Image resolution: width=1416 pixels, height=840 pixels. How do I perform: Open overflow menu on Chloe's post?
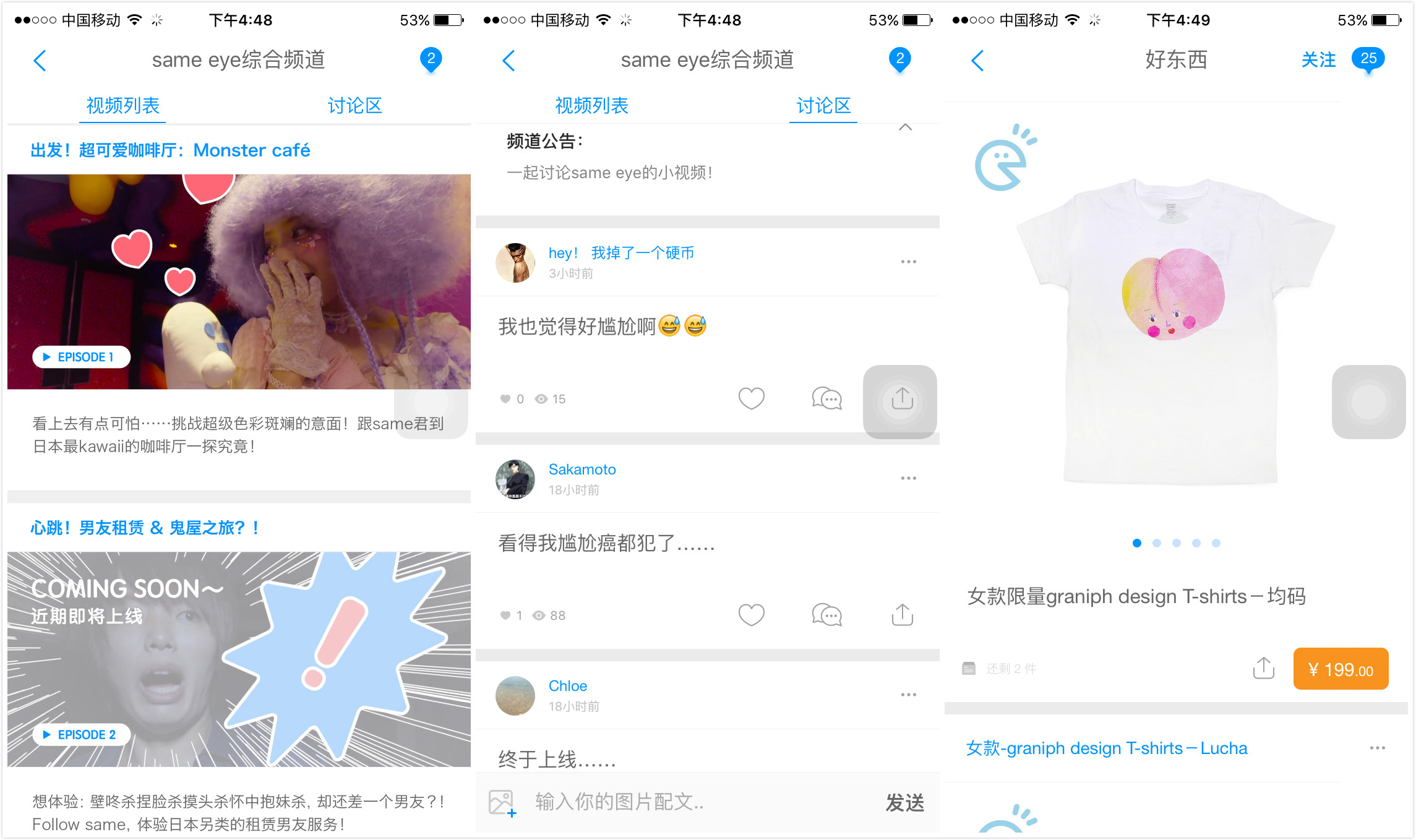pos(908,695)
